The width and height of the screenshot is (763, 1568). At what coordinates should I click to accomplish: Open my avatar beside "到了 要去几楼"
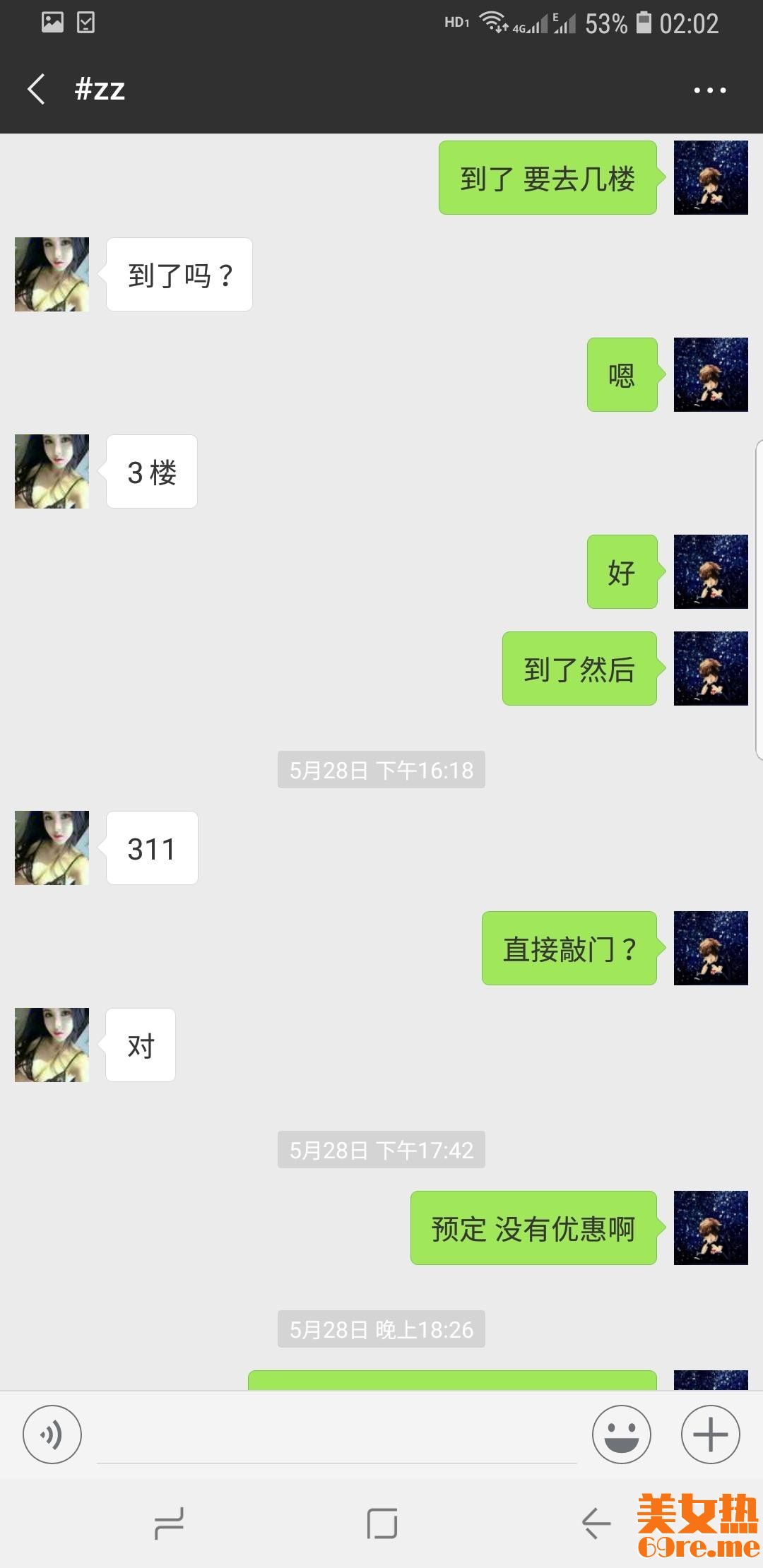tap(710, 177)
